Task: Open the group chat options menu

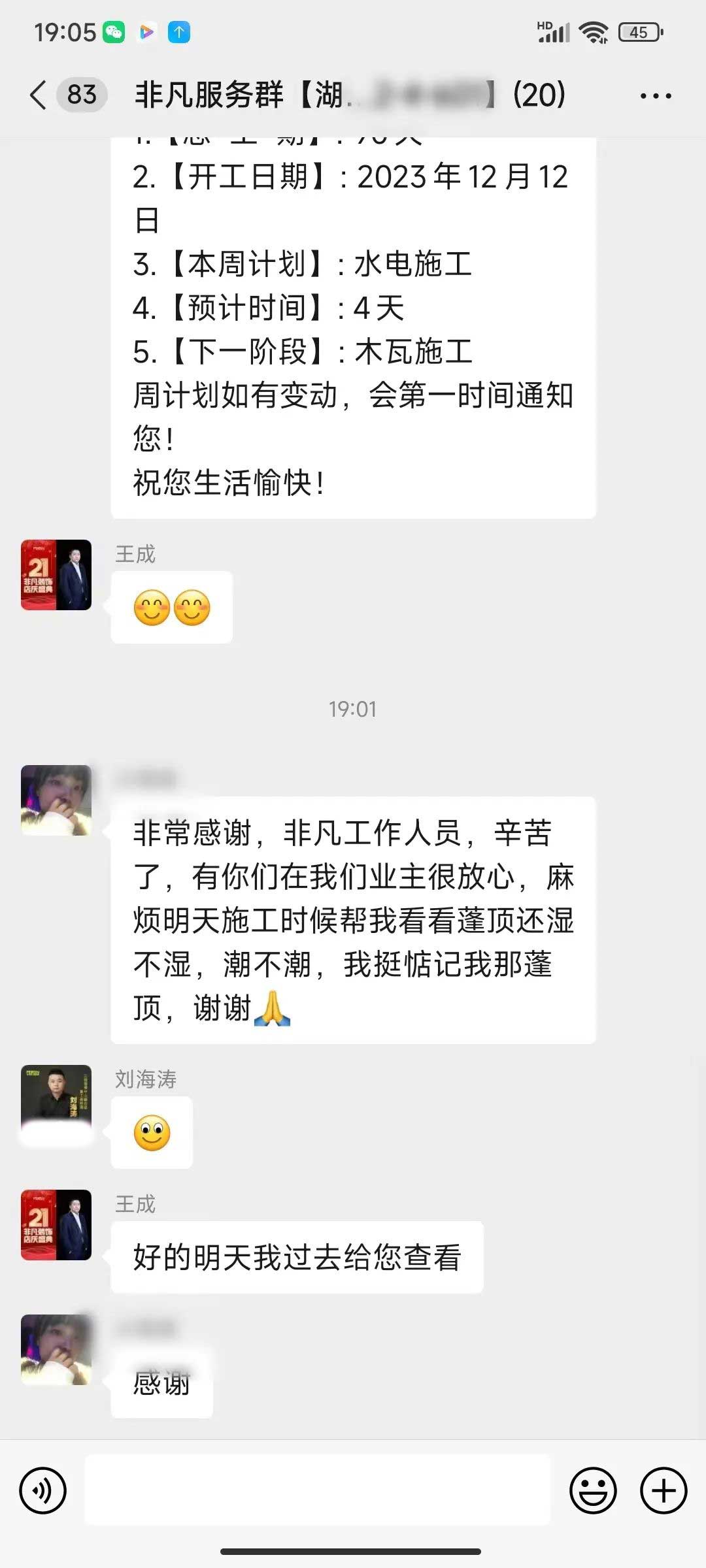Action: coord(655,96)
